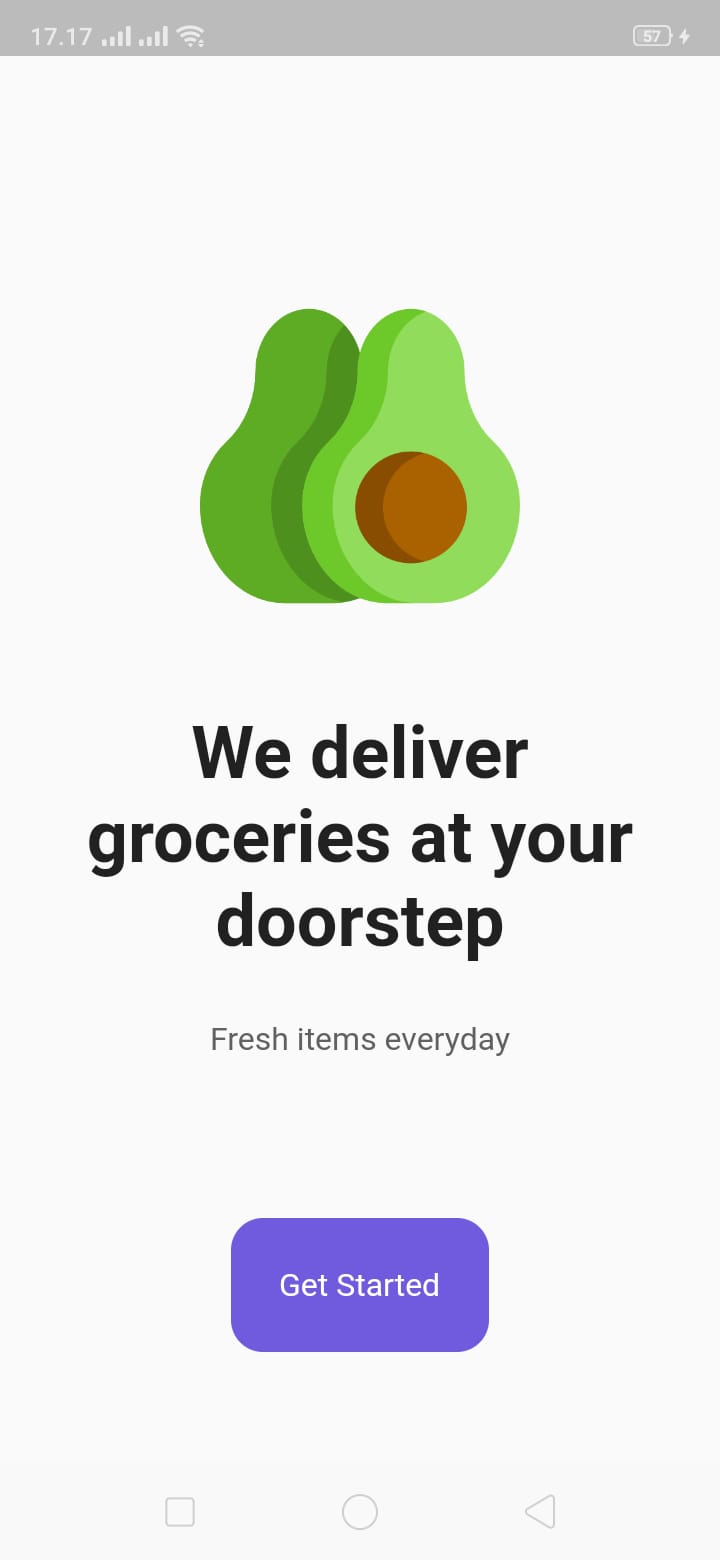Tap the Get Started button
The image size is (720, 1560).
pyautogui.click(x=360, y=1284)
